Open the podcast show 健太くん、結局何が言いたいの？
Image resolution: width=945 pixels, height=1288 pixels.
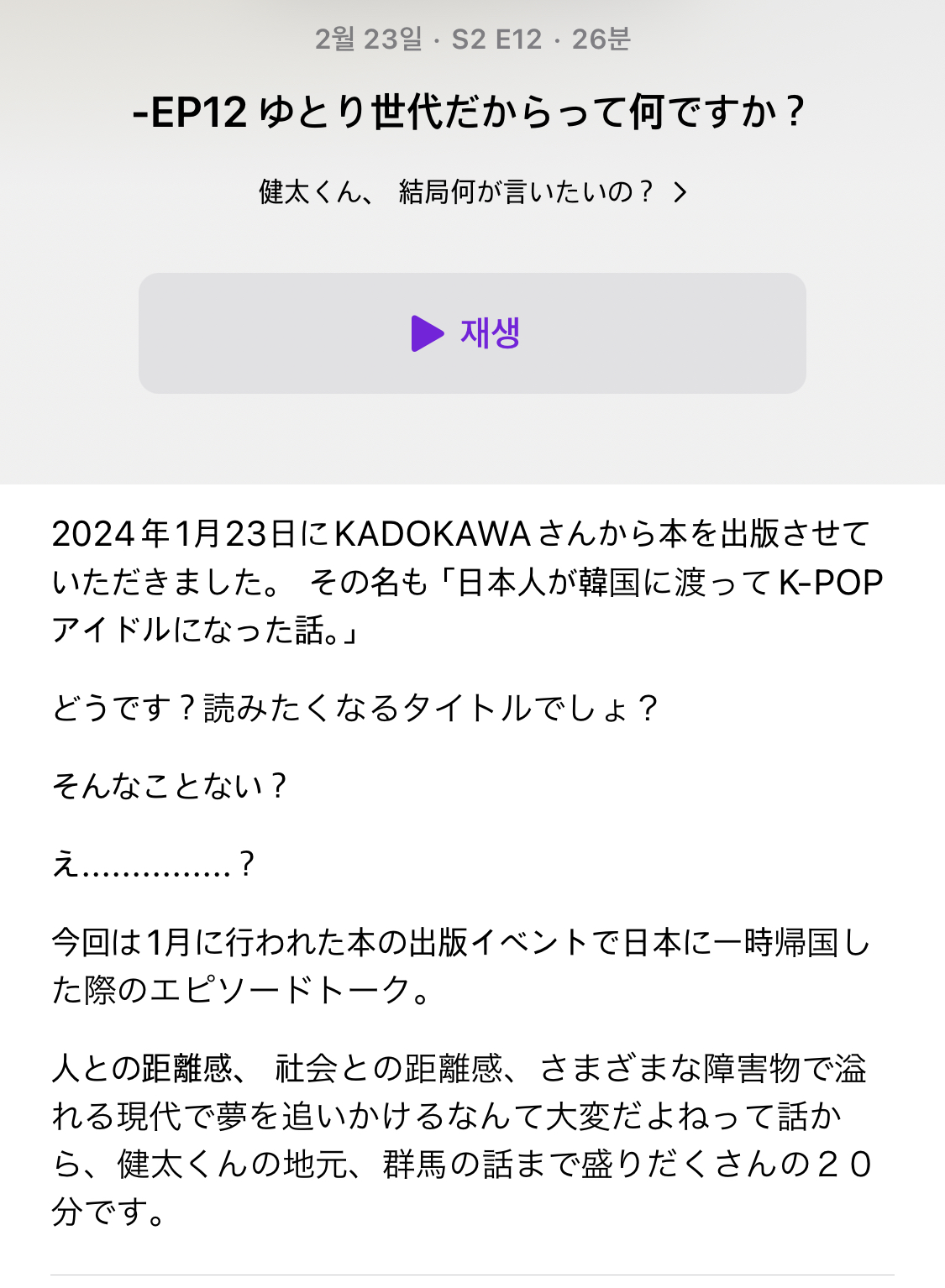[x=471, y=192]
